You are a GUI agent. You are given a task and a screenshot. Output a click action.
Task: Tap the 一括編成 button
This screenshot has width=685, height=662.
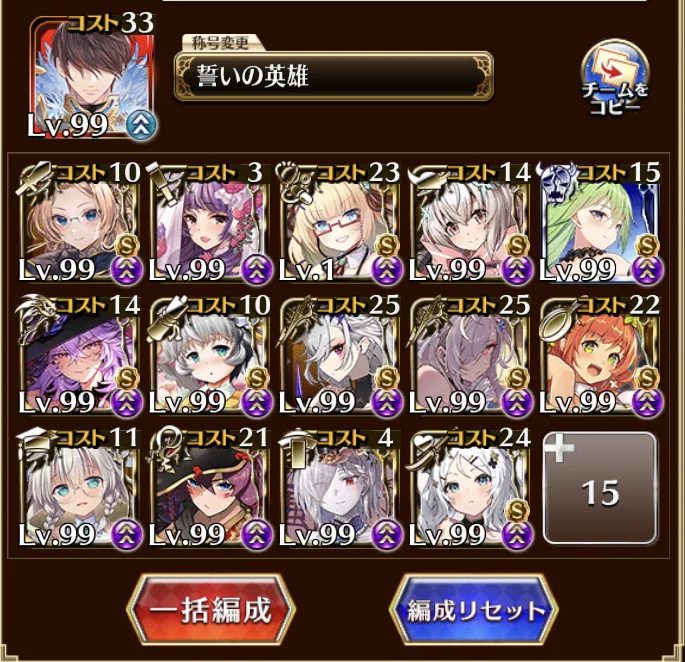[211, 609]
